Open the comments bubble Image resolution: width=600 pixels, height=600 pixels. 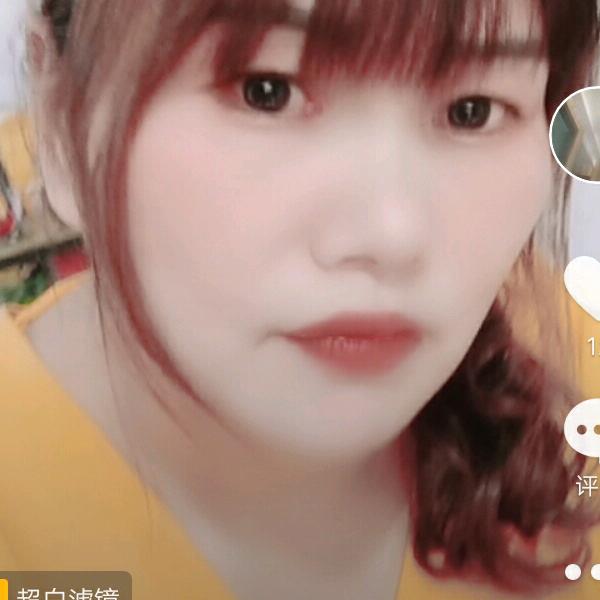point(586,428)
